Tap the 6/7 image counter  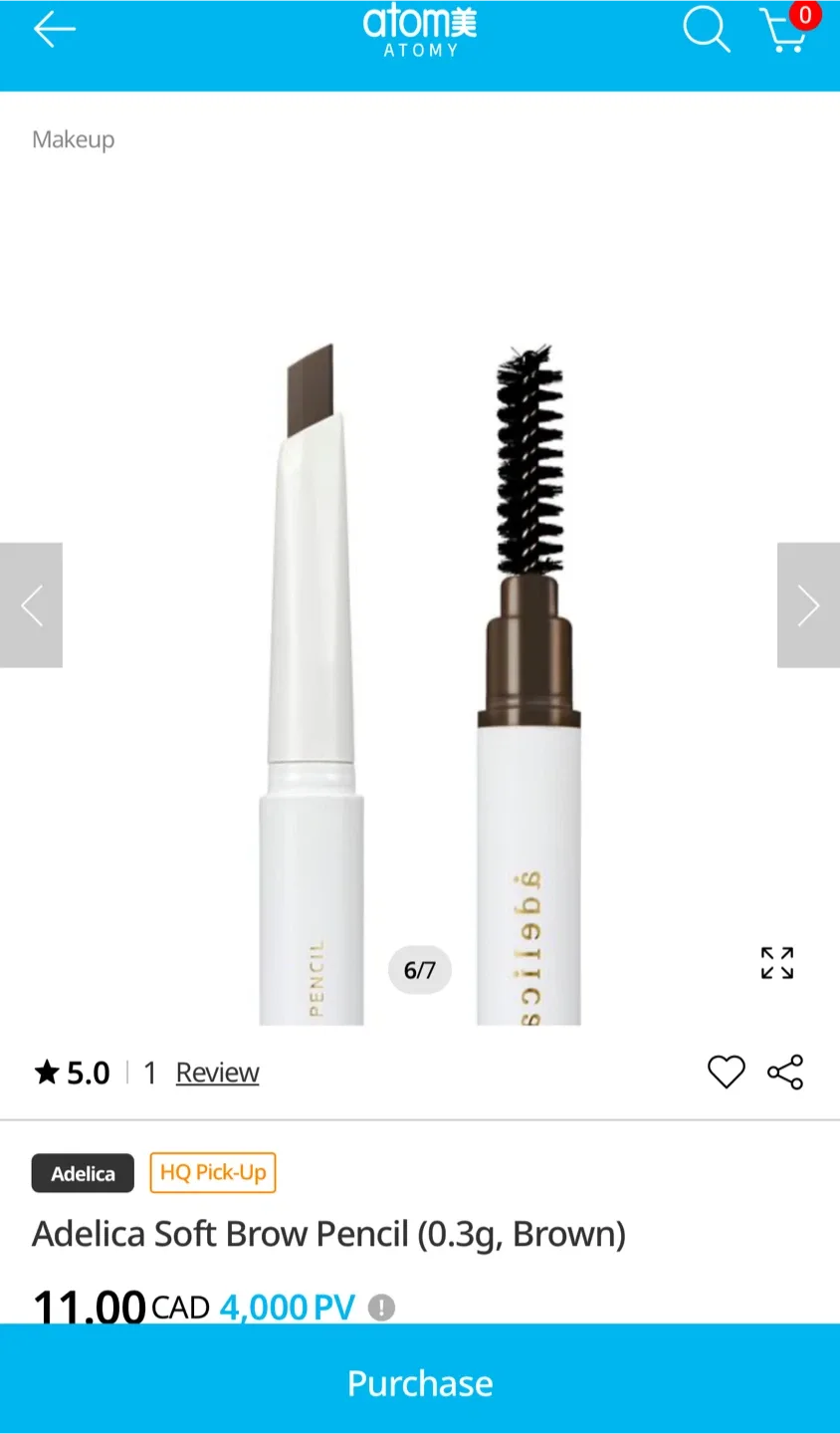point(419,968)
